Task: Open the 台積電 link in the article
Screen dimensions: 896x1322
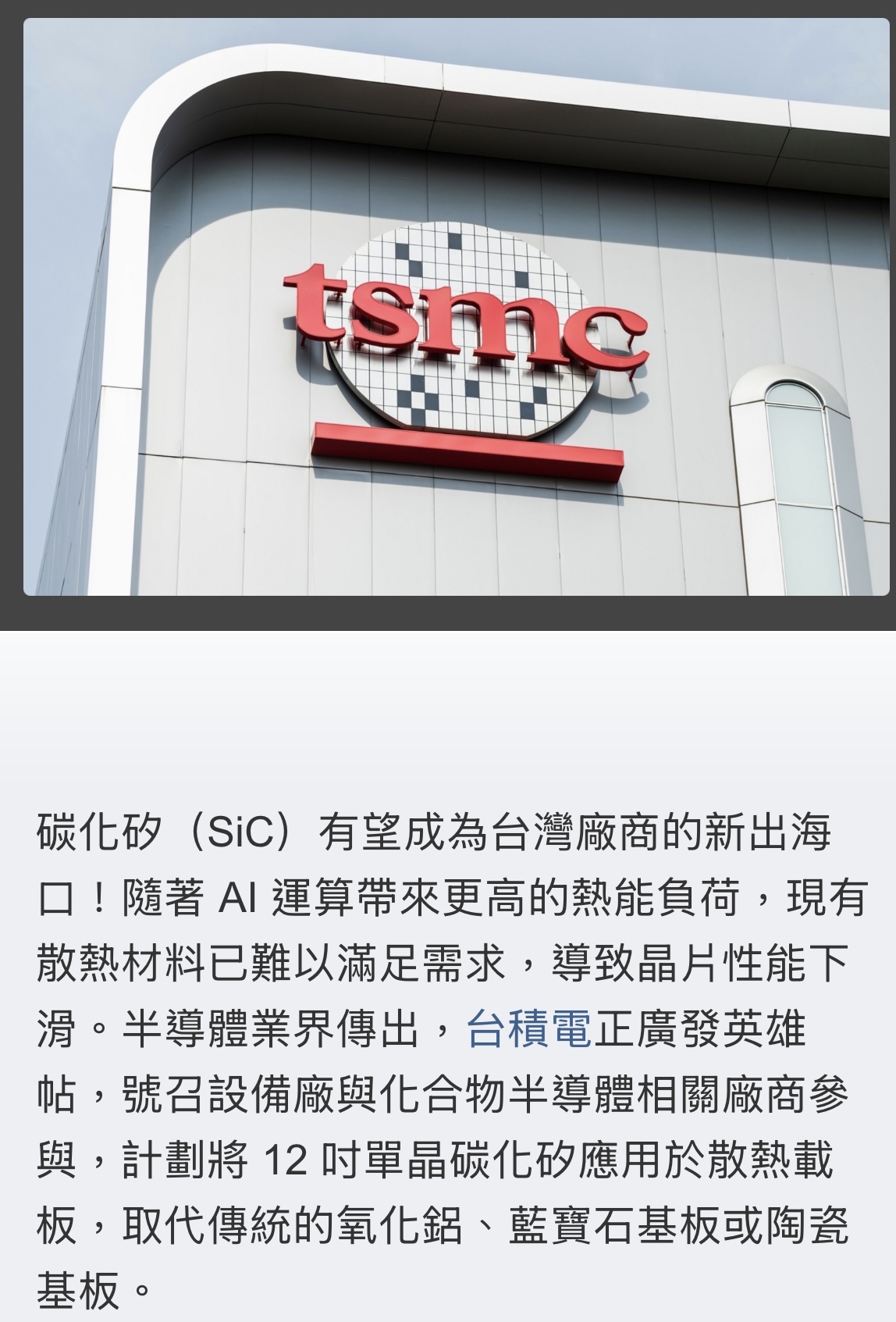Action: [x=530, y=1030]
